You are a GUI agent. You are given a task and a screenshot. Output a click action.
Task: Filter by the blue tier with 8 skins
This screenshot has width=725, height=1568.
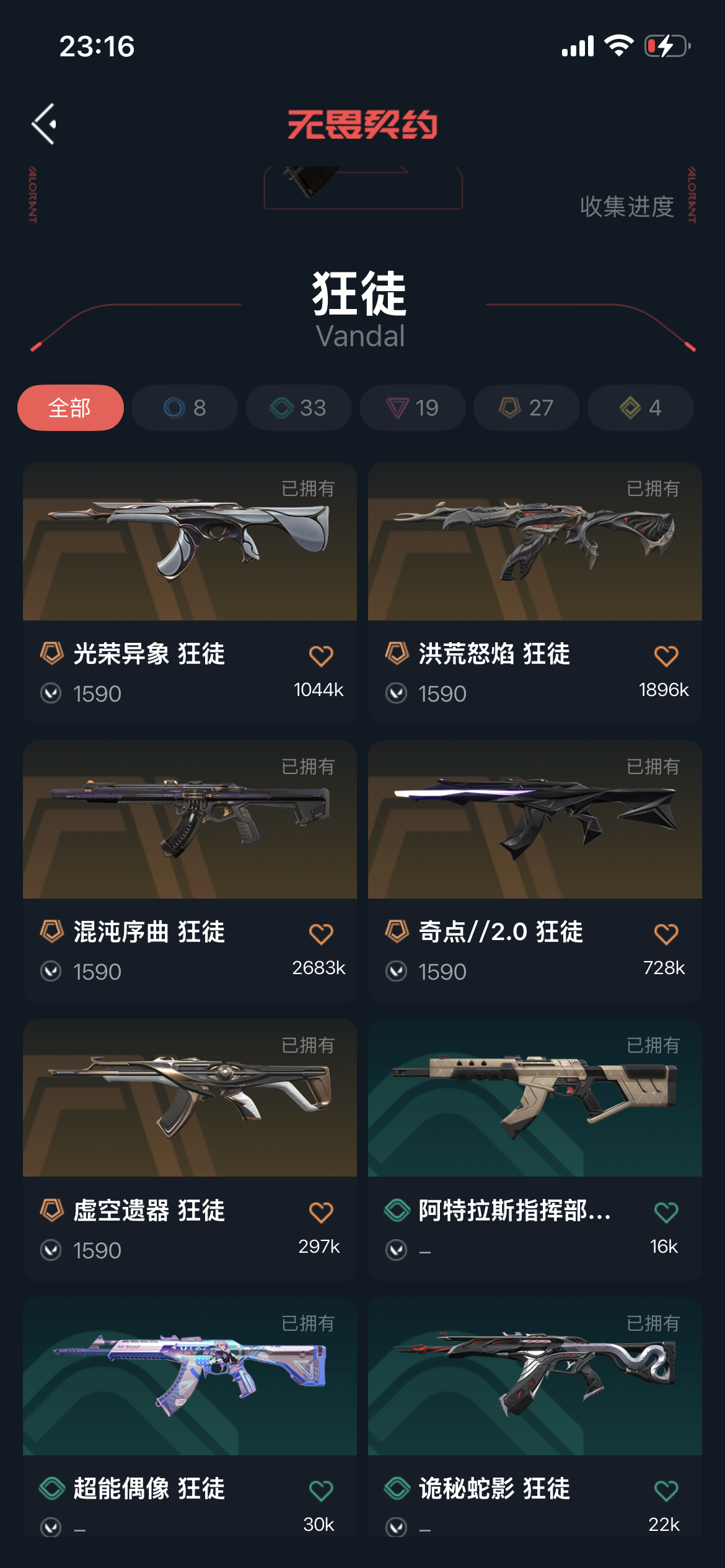point(185,407)
